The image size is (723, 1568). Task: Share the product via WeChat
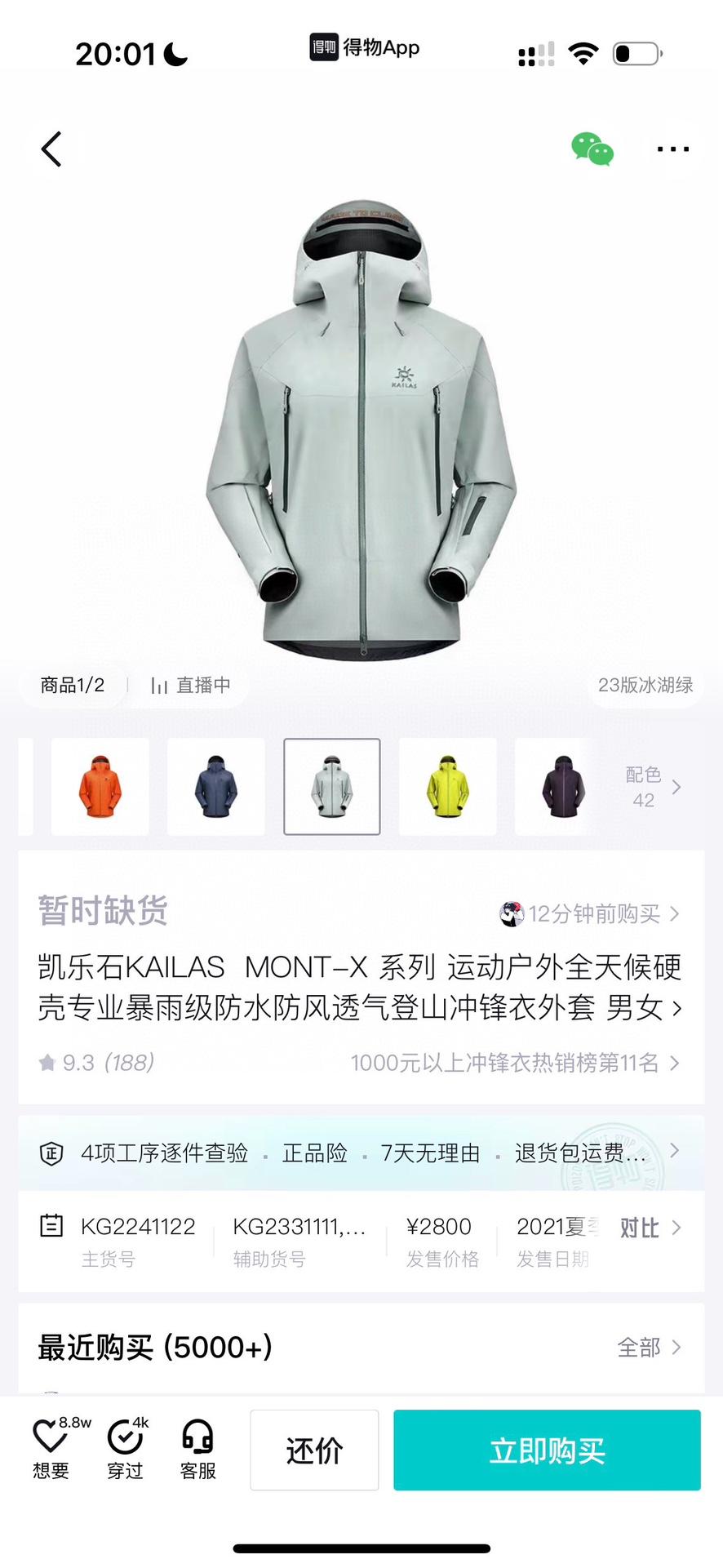coord(592,149)
